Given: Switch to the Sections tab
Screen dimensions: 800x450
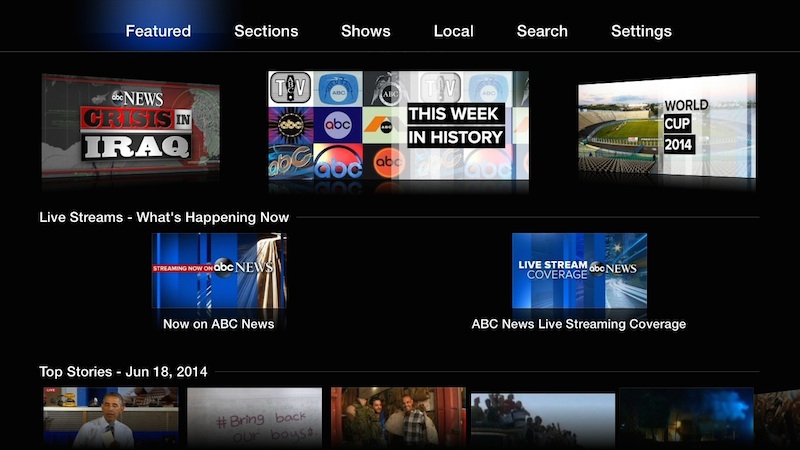Looking at the screenshot, I should [x=266, y=31].
